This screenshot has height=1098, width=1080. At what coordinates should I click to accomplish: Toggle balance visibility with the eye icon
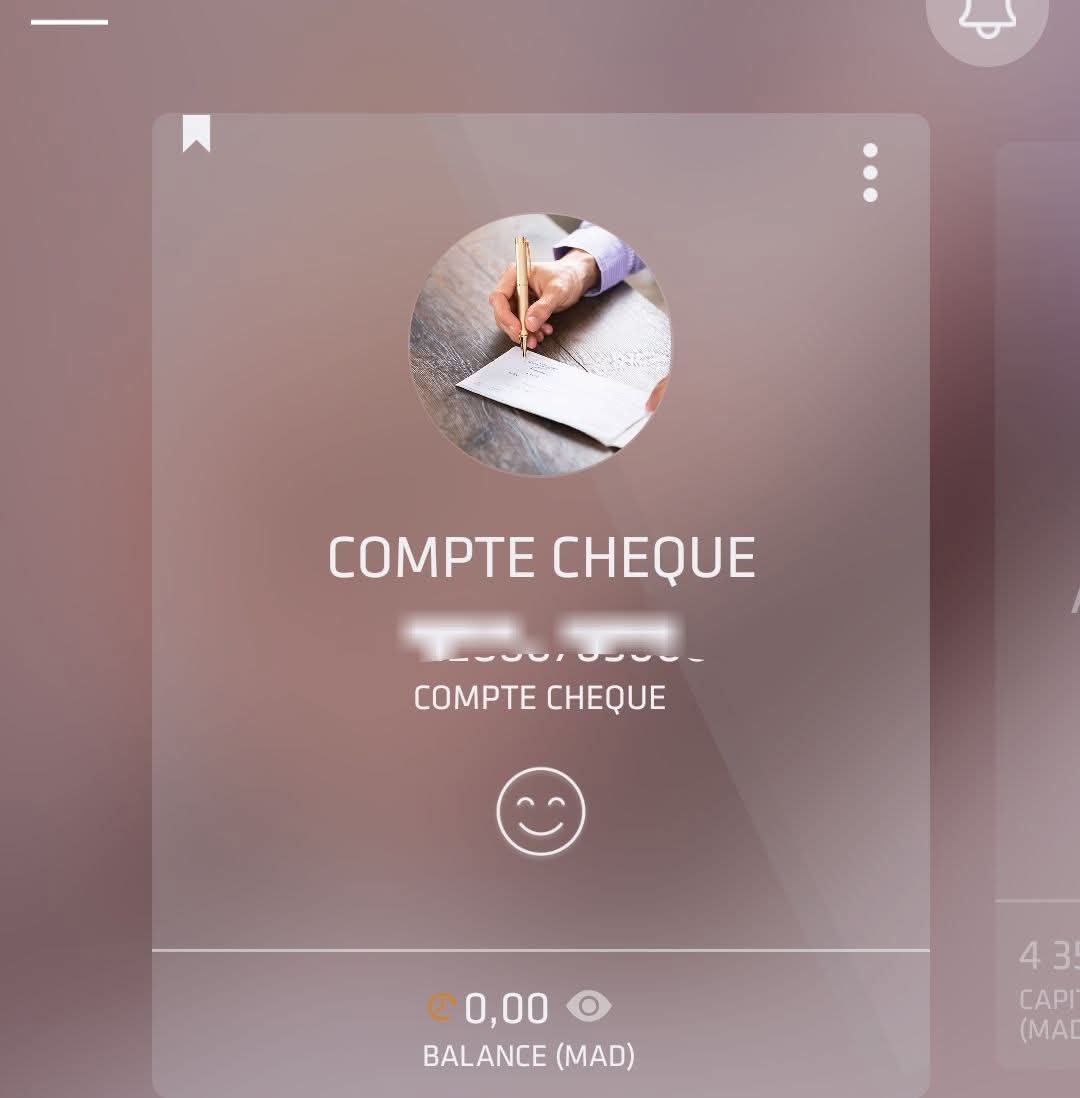point(589,1006)
